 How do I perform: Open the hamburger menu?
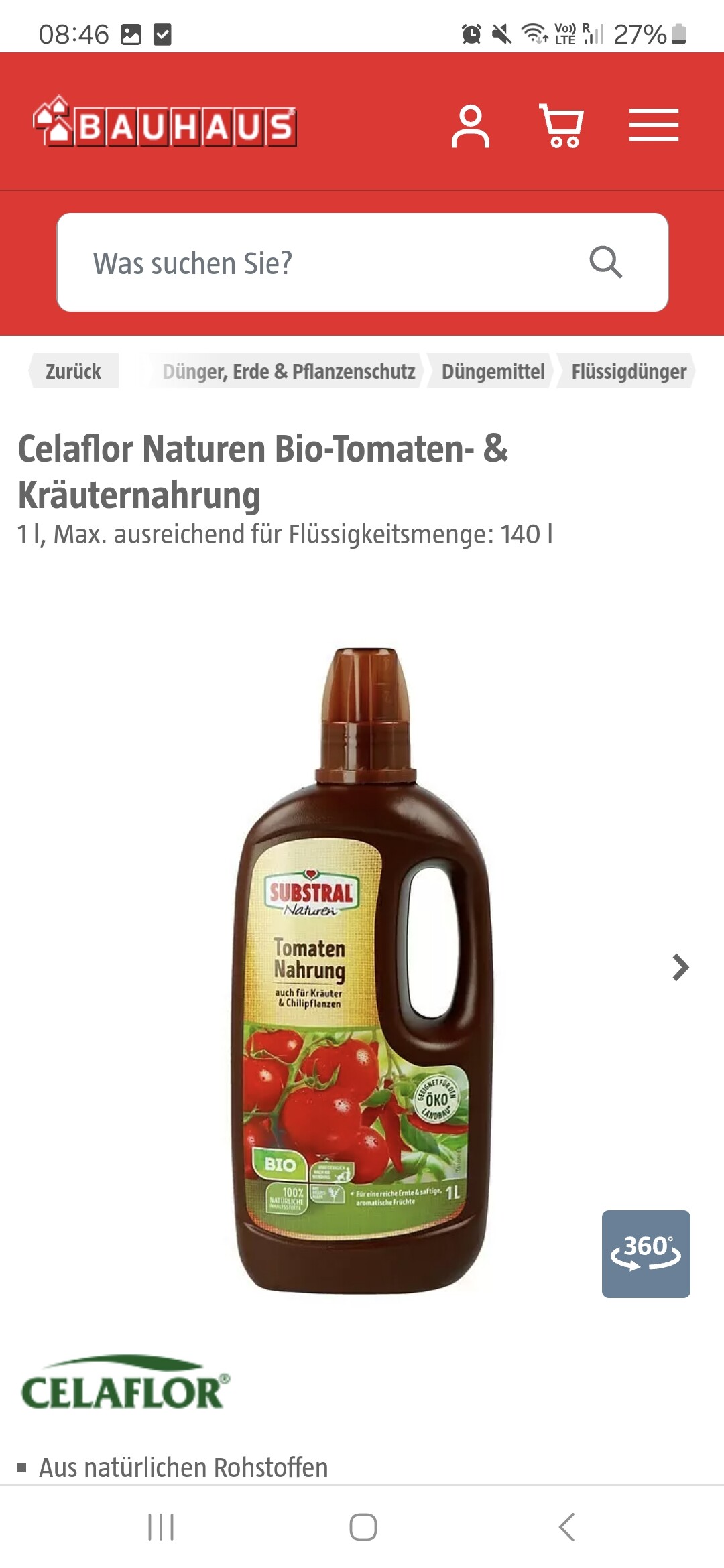pyautogui.click(x=654, y=125)
